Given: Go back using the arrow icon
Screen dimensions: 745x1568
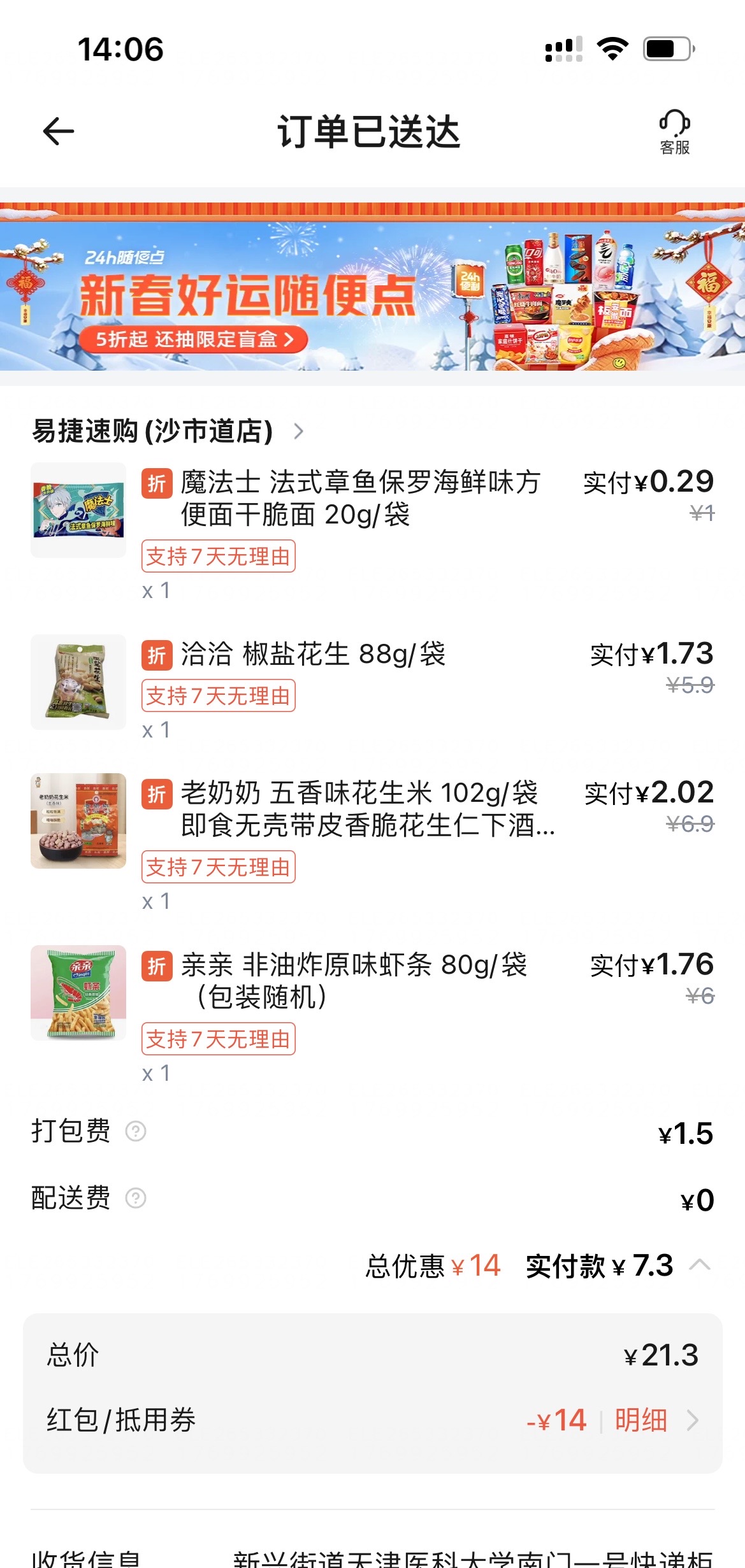Looking at the screenshot, I should (59, 132).
